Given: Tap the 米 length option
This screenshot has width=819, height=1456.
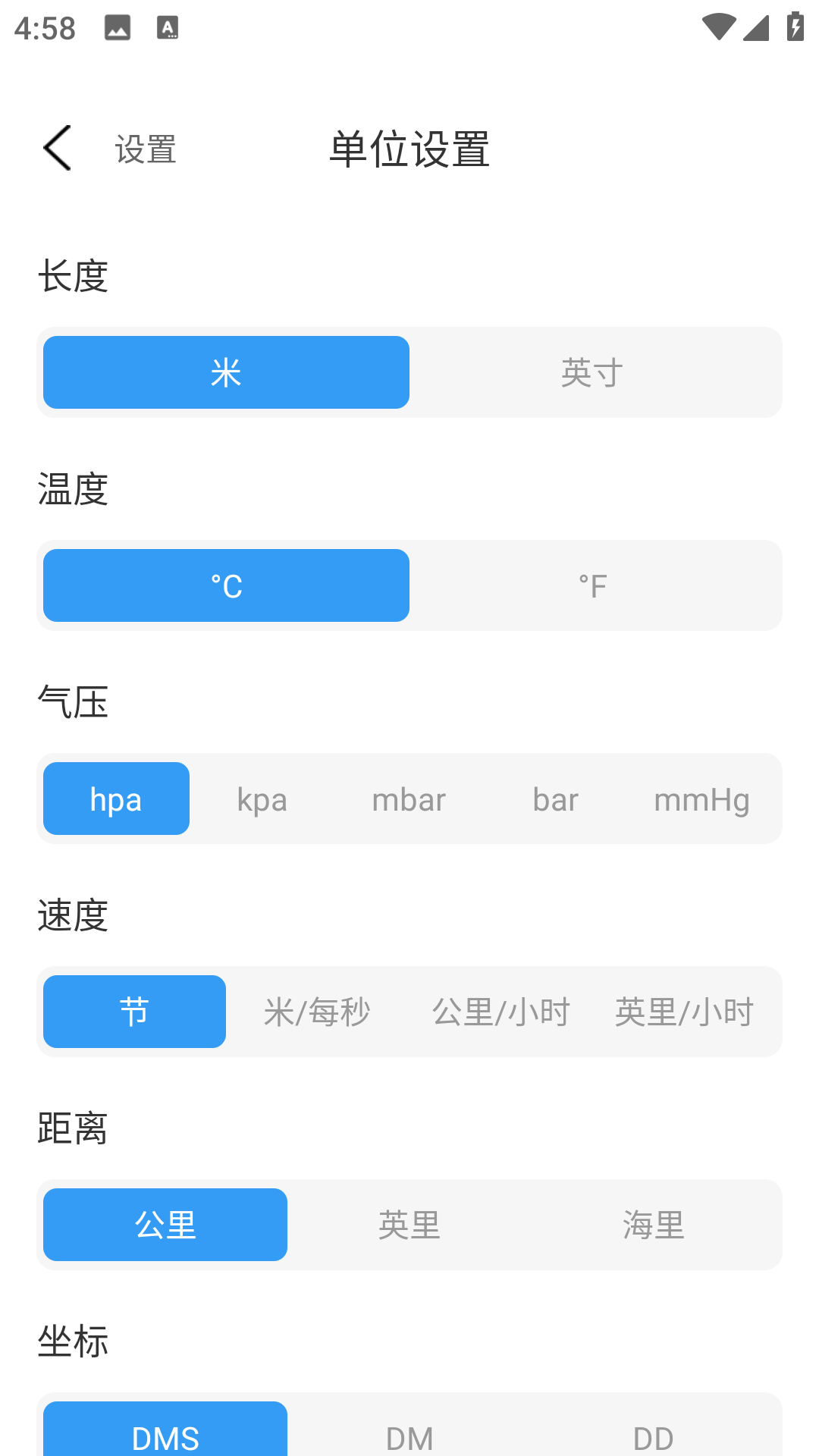Looking at the screenshot, I should pos(226,372).
